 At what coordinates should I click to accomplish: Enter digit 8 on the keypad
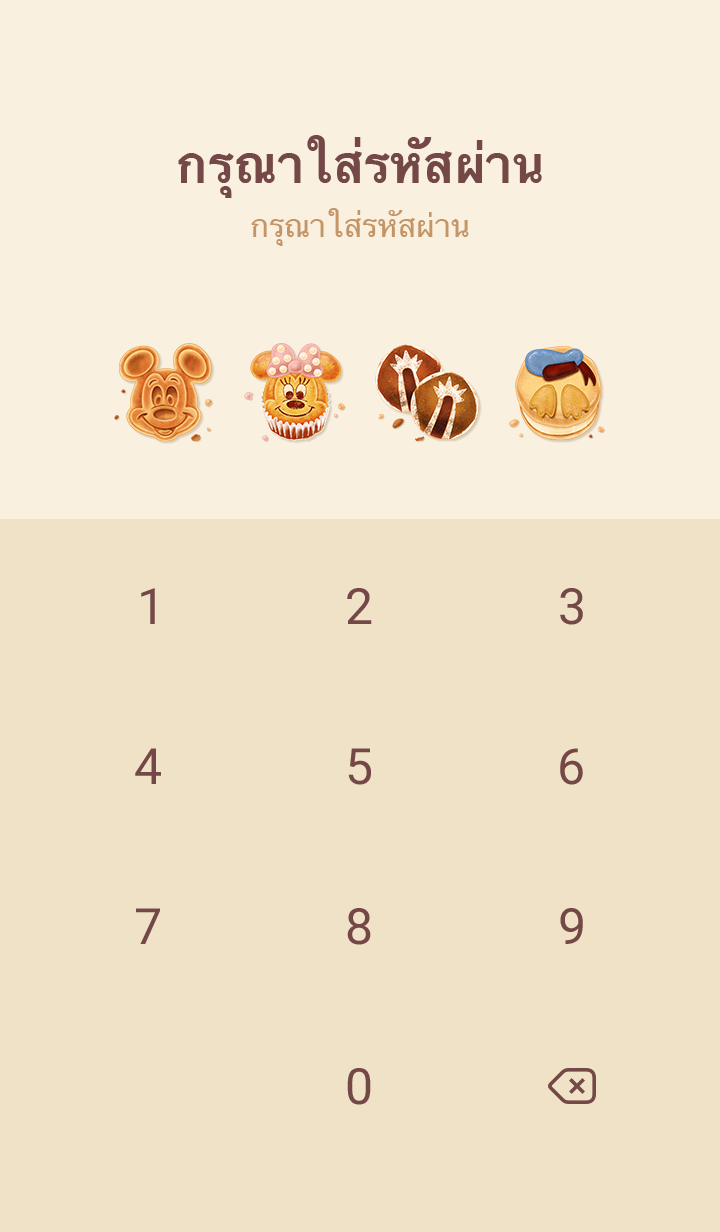coord(359,927)
